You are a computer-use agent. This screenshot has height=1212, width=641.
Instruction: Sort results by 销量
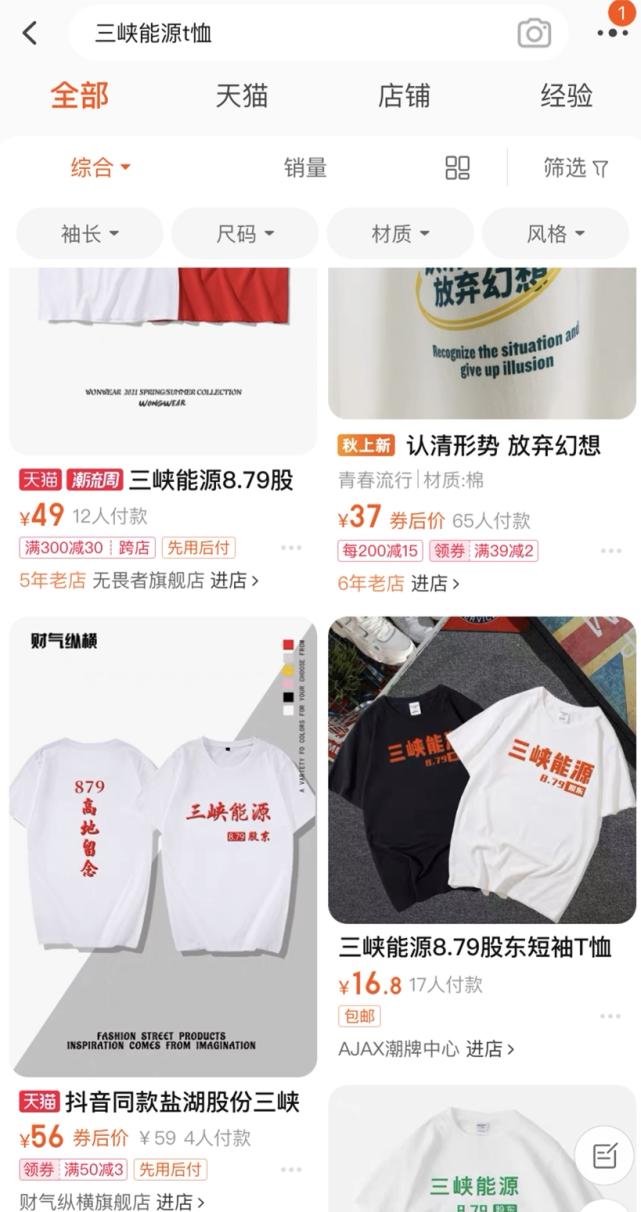tap(305, 168)
